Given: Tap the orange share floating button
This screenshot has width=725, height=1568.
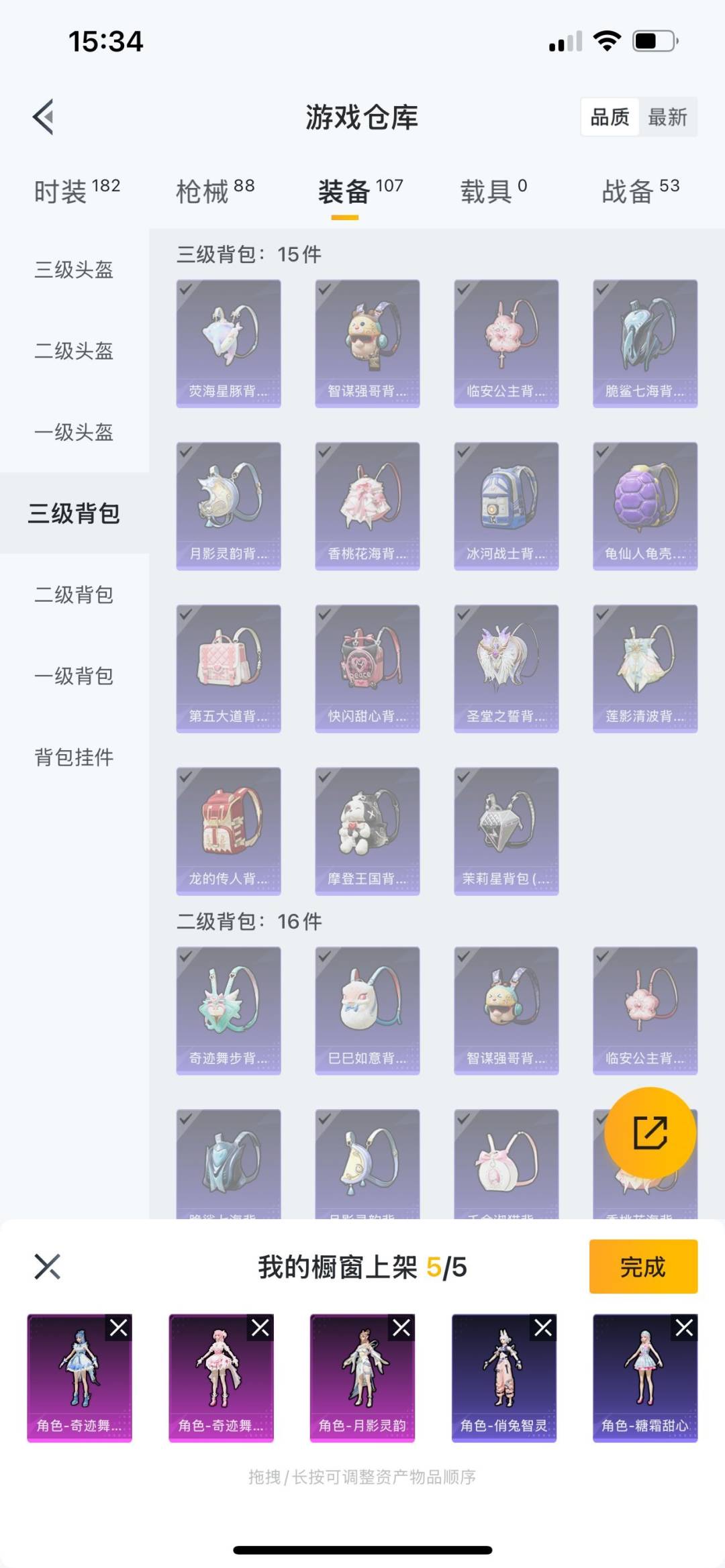Looking at the screenshot, I should pyautogui.click(x=649, y=1133).
